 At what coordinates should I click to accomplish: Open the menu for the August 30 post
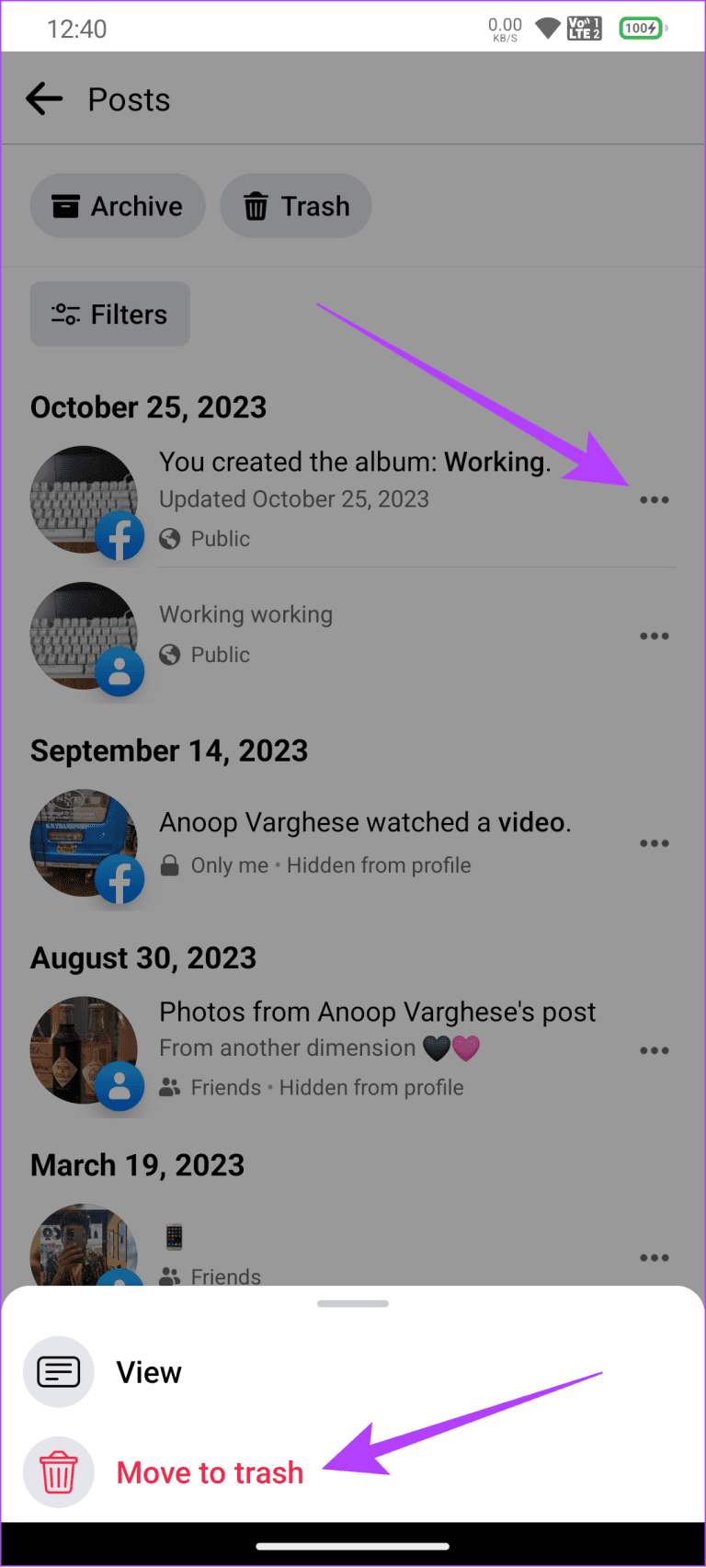pos(655,1050)
